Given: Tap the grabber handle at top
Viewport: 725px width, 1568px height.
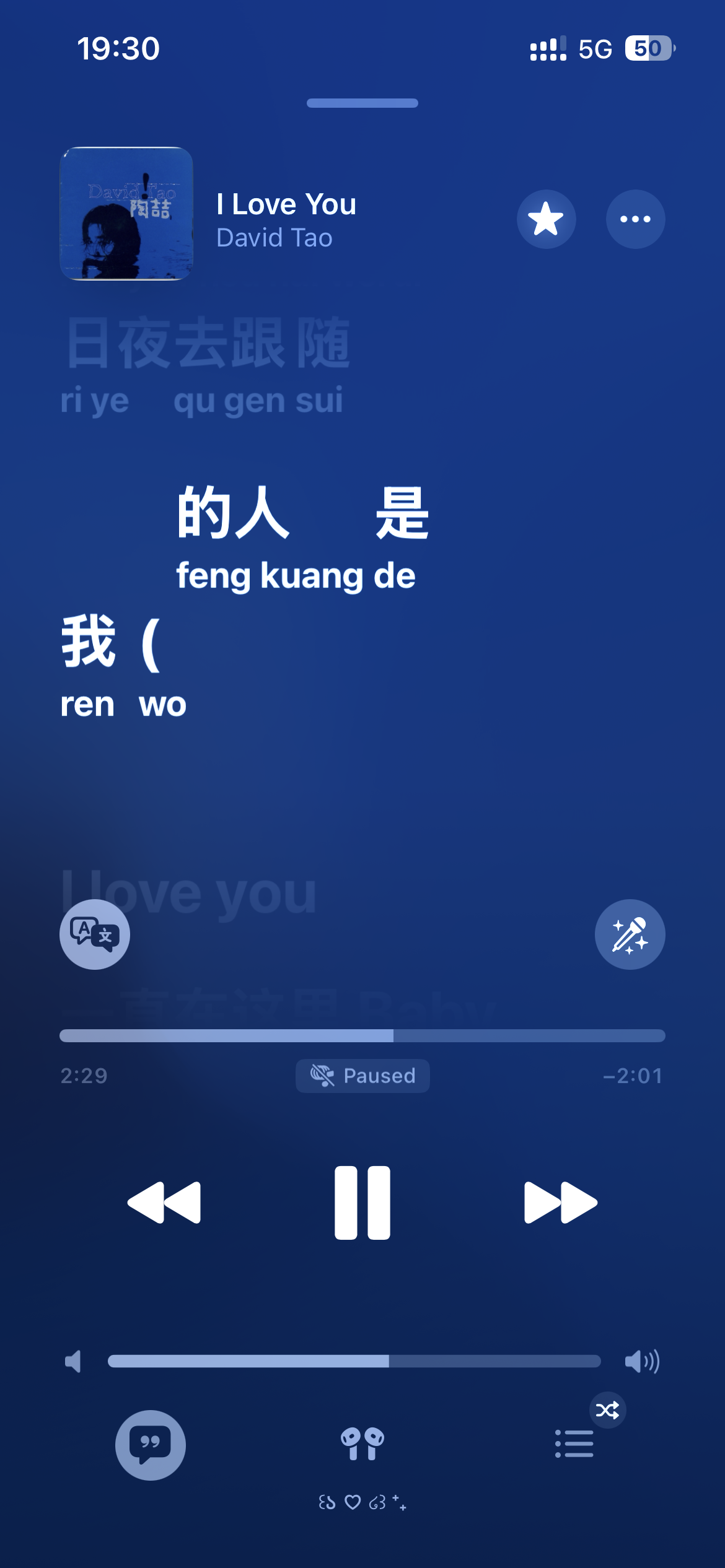Looking at the screenshot, I should coord(362,103).
